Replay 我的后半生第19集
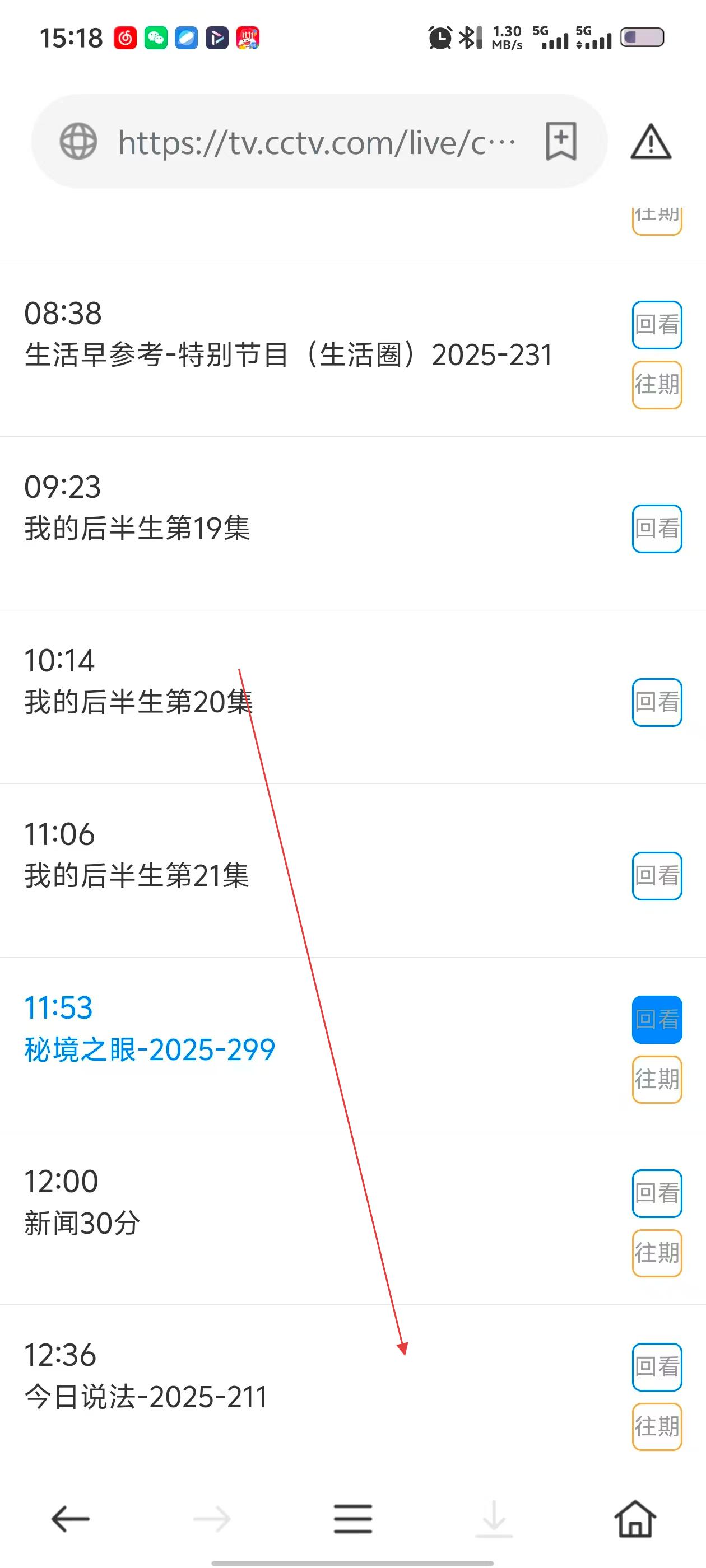Viewport: 706px width, 1568px height. 657,528
